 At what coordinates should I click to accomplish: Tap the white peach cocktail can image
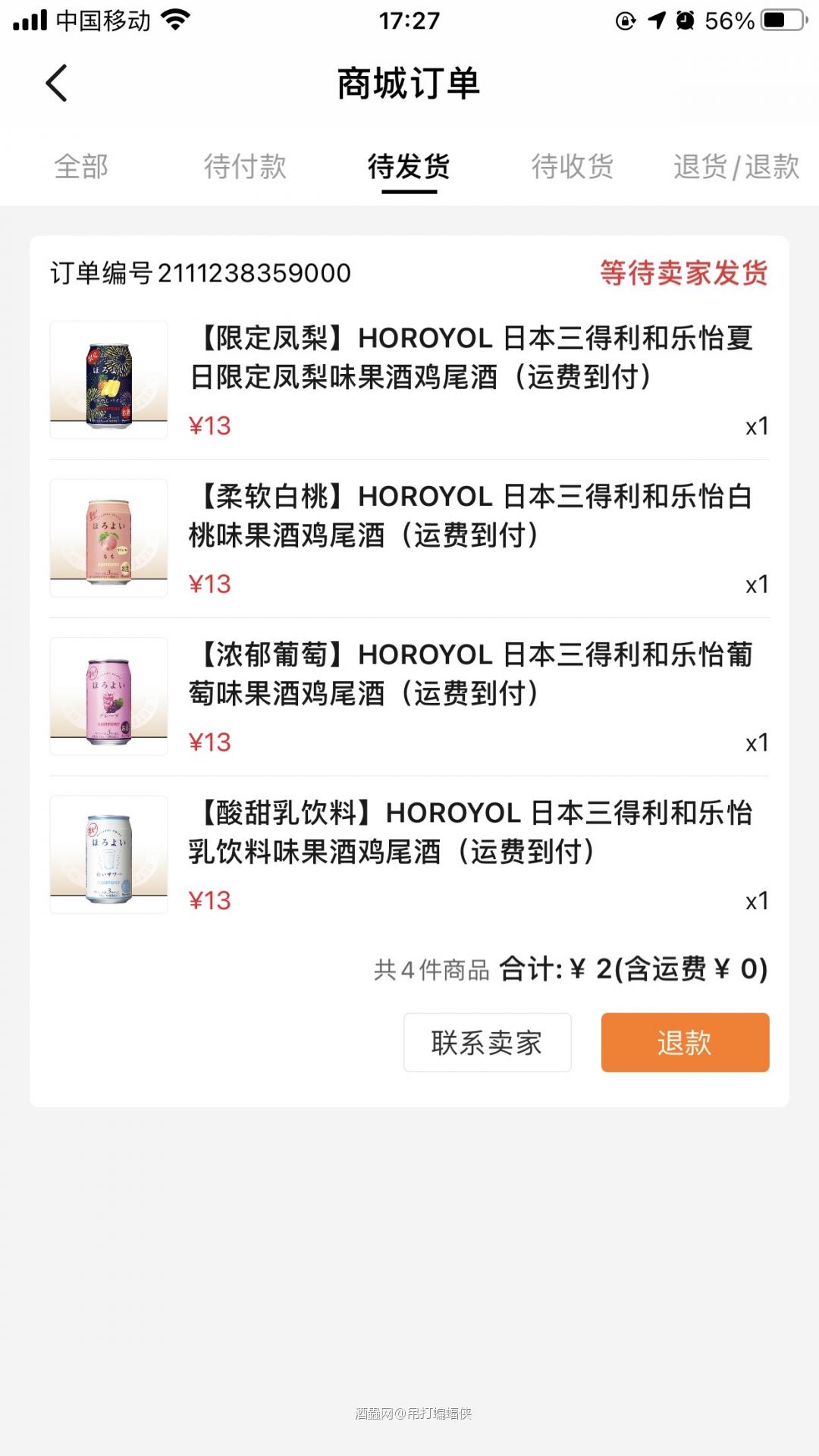click(108, 537)
